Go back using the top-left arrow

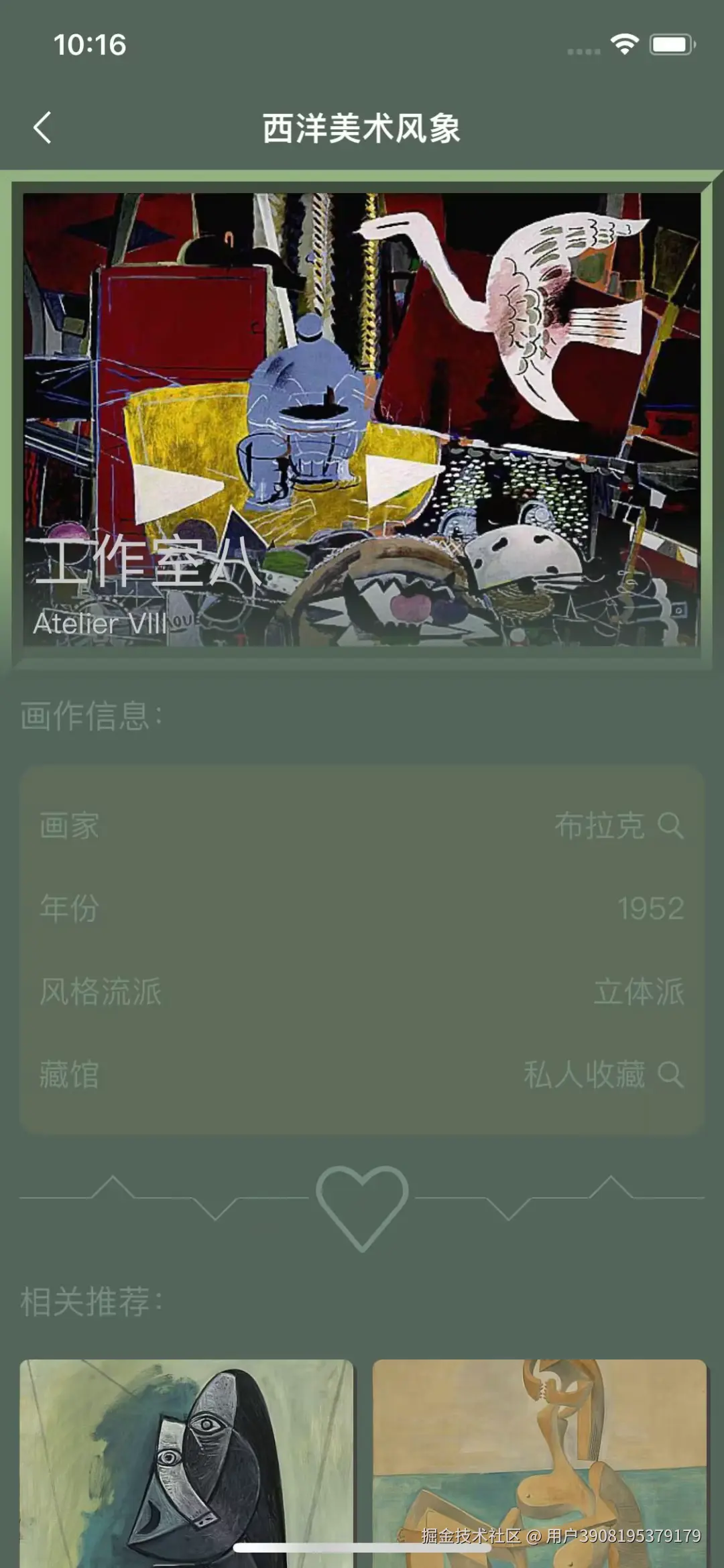42,127
